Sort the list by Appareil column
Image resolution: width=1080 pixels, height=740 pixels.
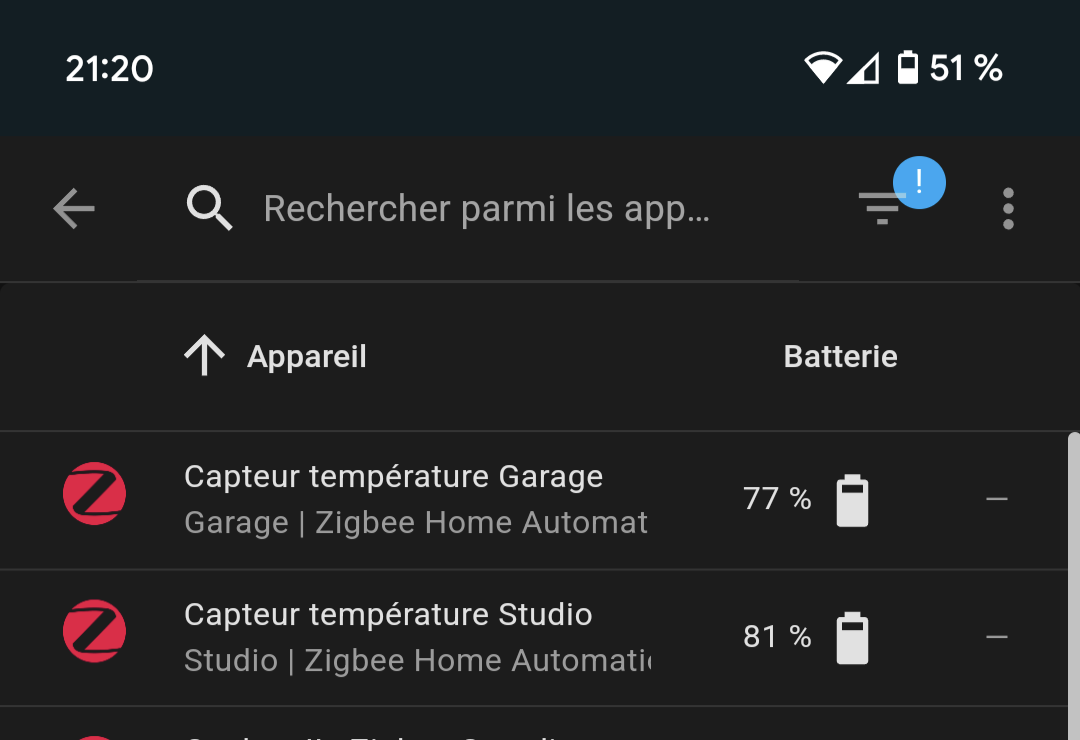[x=306, y=356]
